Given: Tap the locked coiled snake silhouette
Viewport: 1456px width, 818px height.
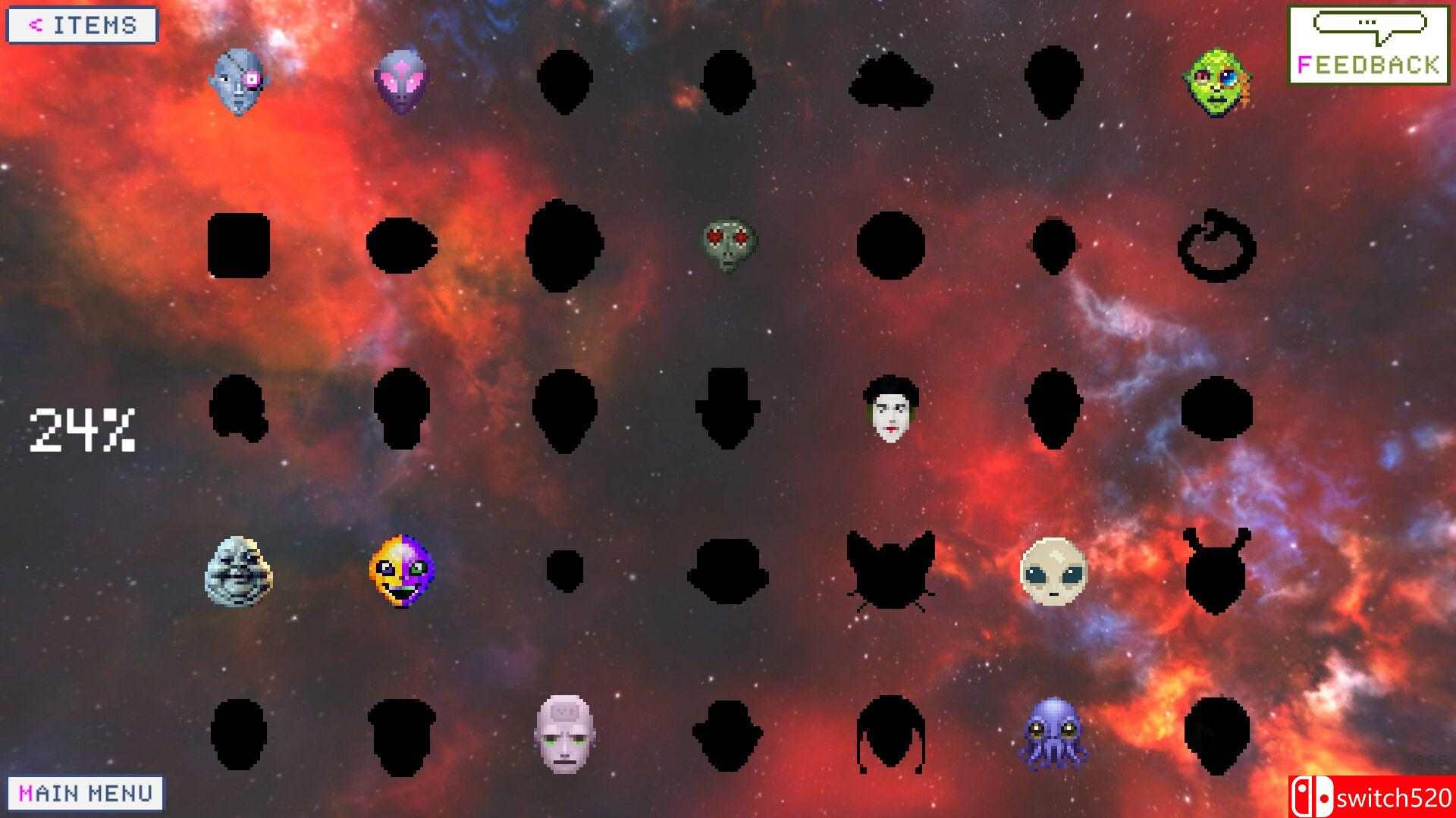Looking at the screenshot, I should point(1216,246).
